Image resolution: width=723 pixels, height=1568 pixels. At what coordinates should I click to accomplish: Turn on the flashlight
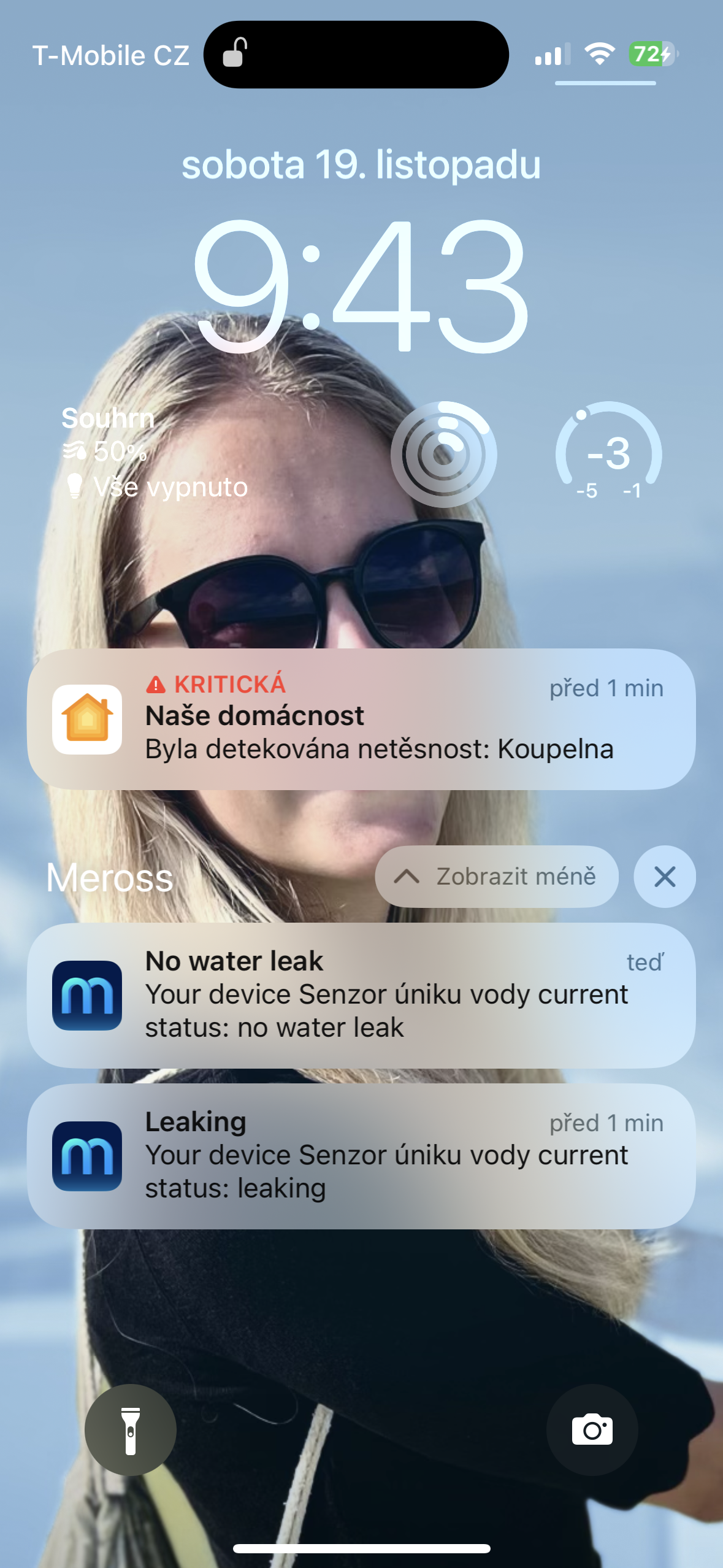[x=132, y=1430]
